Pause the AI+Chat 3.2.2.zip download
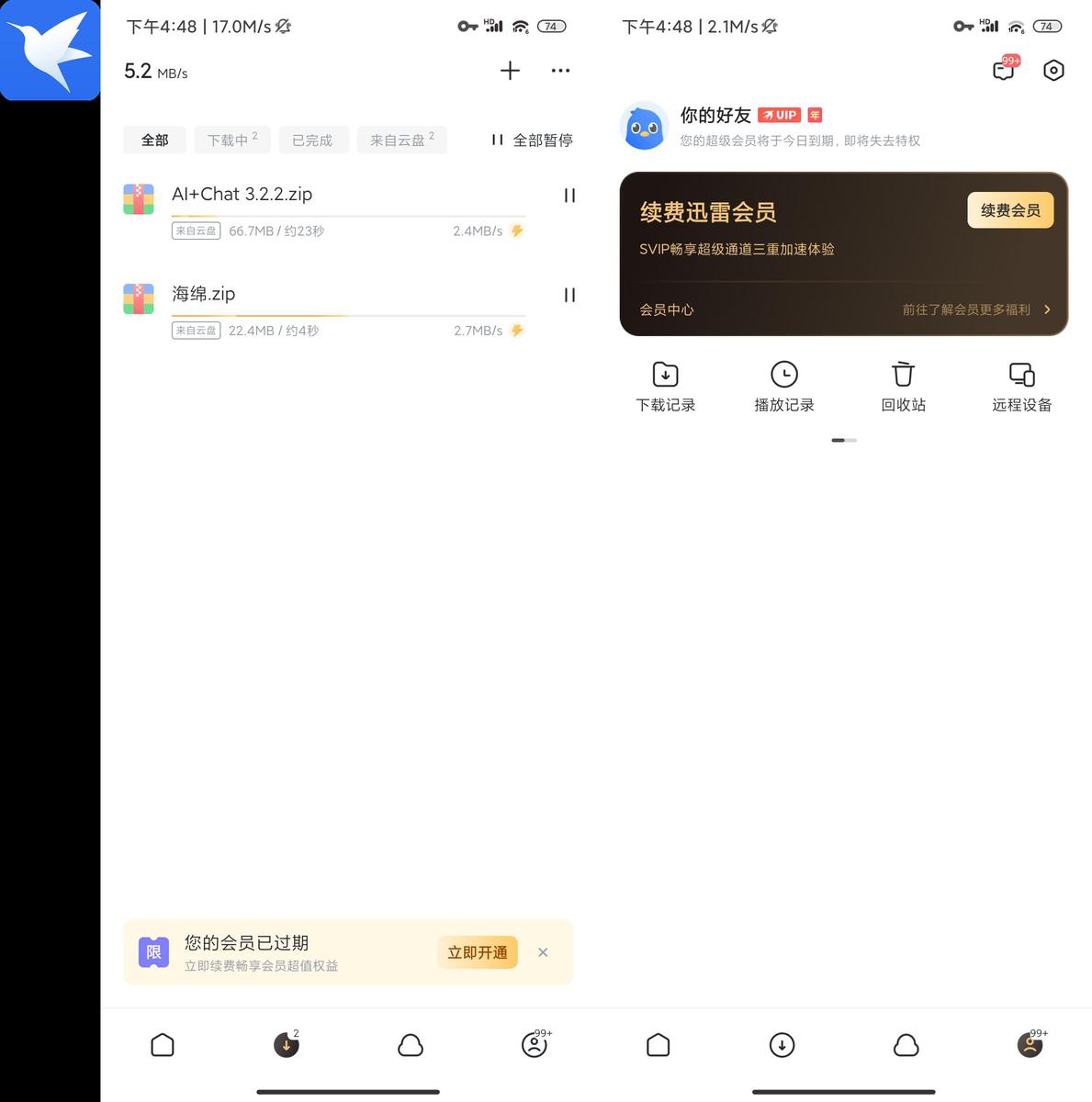Image resolution: width=1092 pixels, height=1102 pixels. click(569, 196)
